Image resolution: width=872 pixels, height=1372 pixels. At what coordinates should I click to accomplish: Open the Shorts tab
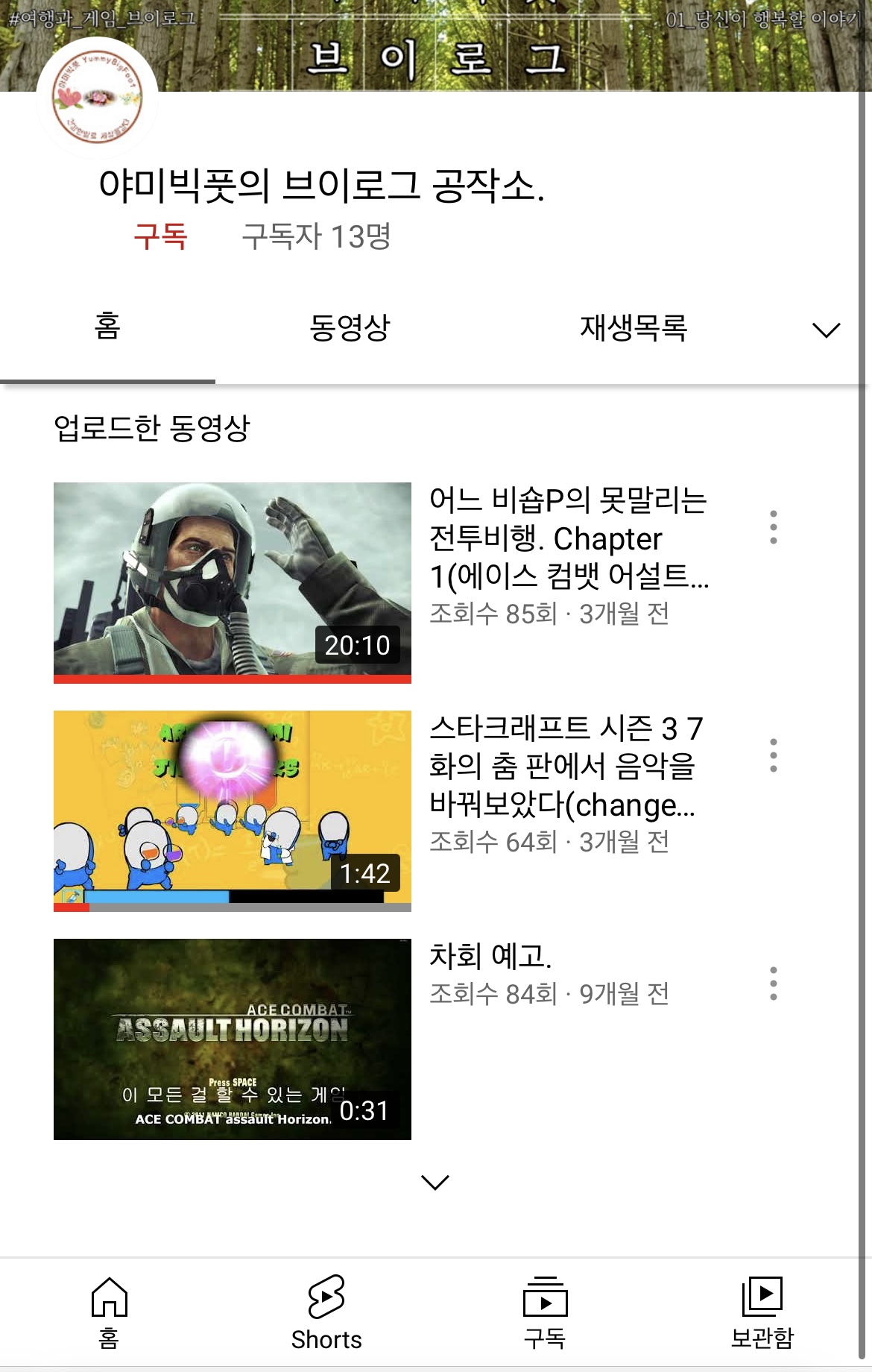click(x=326, y=1314)
